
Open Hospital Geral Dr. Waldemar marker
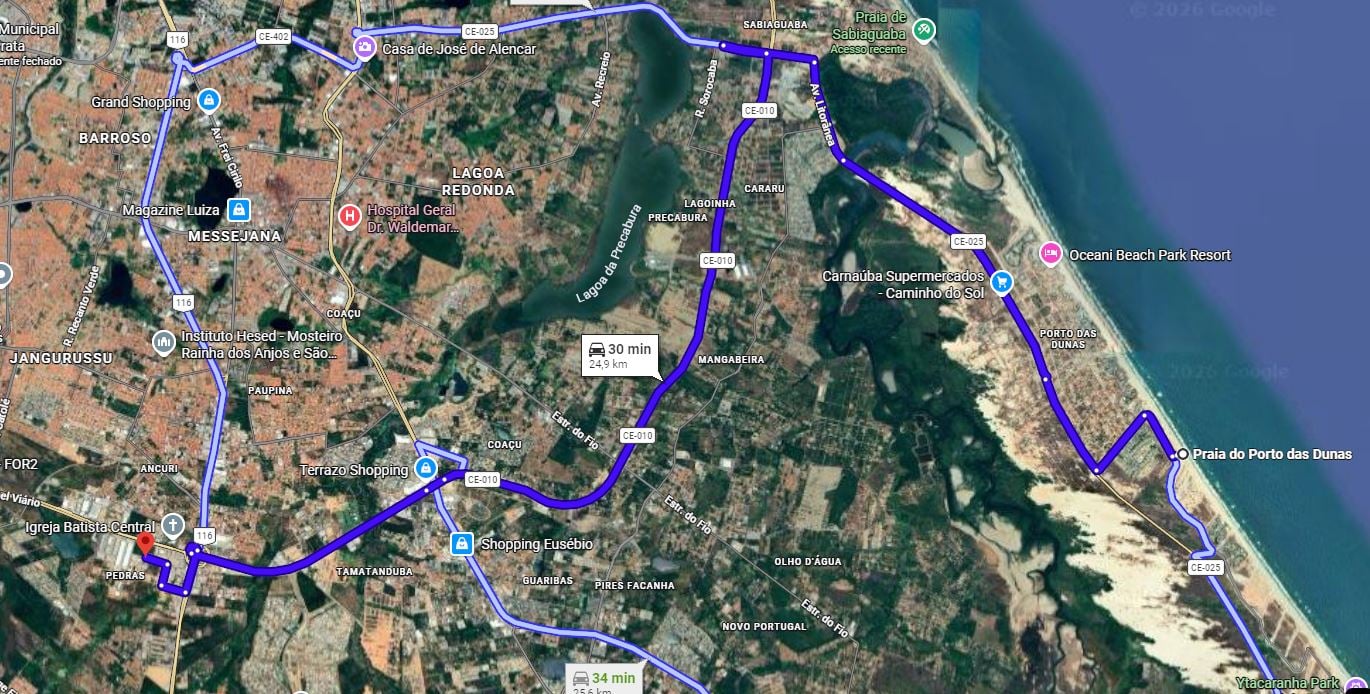pos(349,216)
